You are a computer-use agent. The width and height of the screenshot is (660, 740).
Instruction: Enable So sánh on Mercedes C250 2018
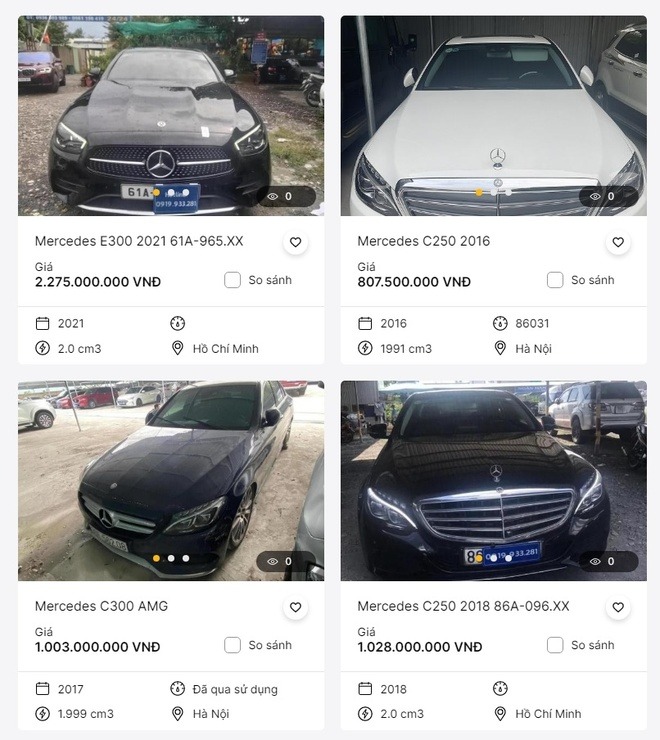click(x=555, y=645)
